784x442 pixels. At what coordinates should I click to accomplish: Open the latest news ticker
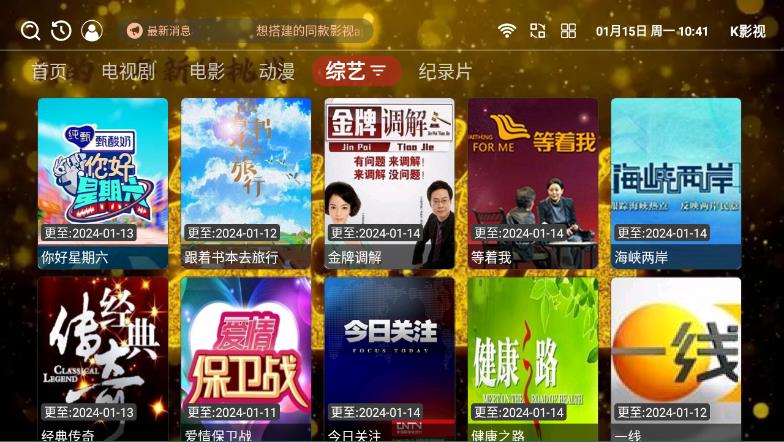(244, 31)
